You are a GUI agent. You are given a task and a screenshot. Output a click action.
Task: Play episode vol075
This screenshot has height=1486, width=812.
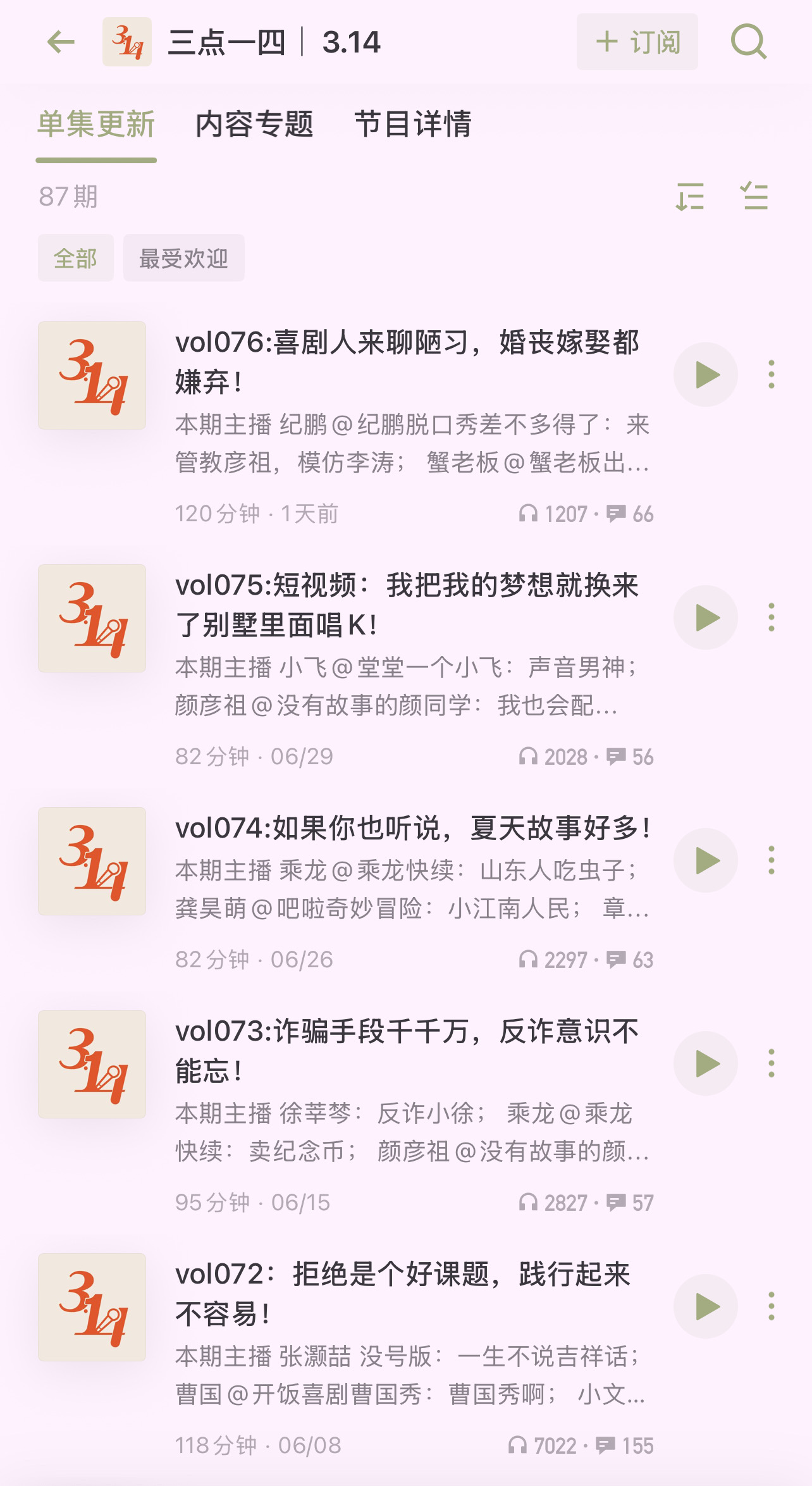tap(706, 617)
